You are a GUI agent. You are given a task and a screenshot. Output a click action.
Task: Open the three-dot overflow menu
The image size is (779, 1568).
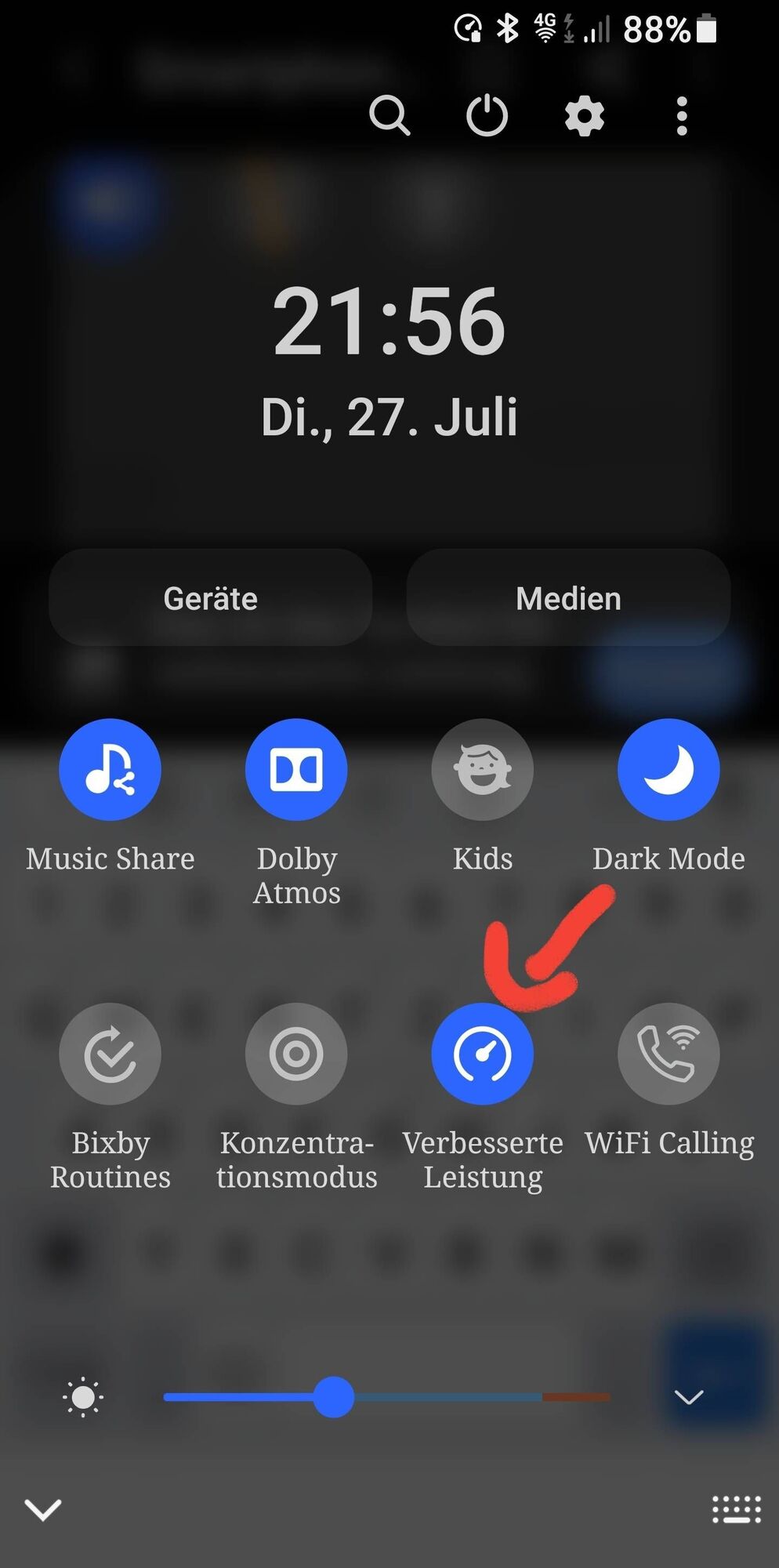[682, 116]
